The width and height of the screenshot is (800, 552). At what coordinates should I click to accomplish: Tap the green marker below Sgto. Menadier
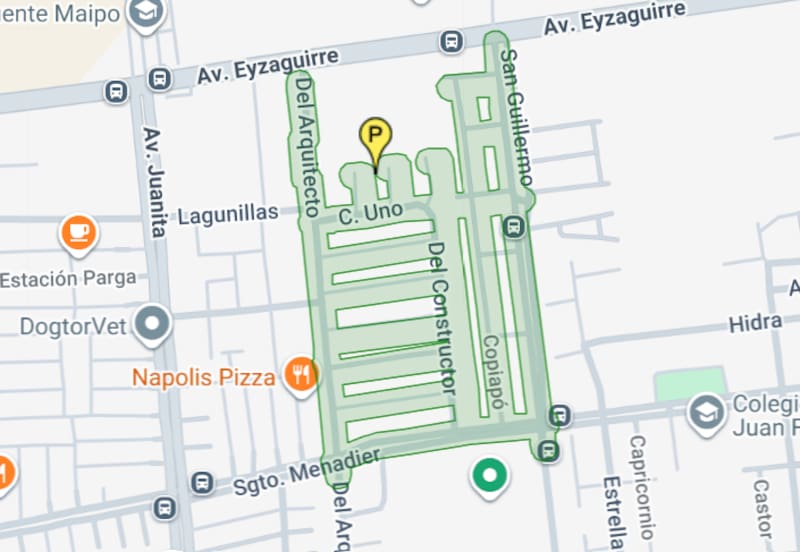click(489, 477)
